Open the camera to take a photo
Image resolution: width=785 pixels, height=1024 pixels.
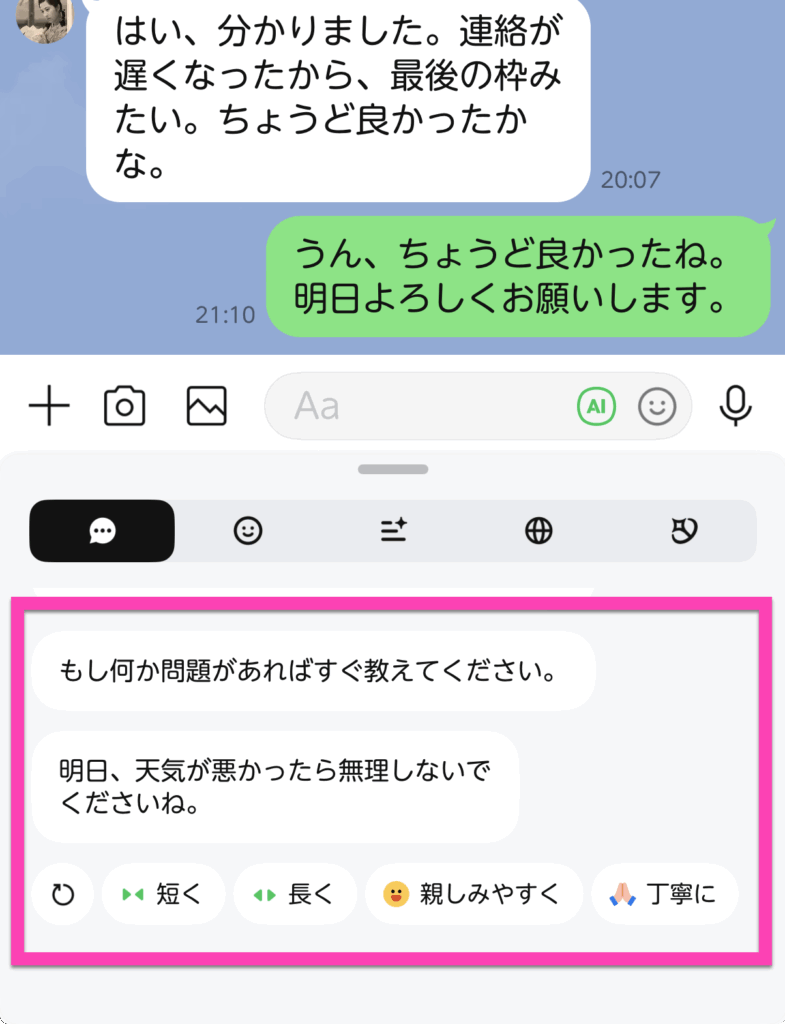pyautogui.click(x=125, y=406)
